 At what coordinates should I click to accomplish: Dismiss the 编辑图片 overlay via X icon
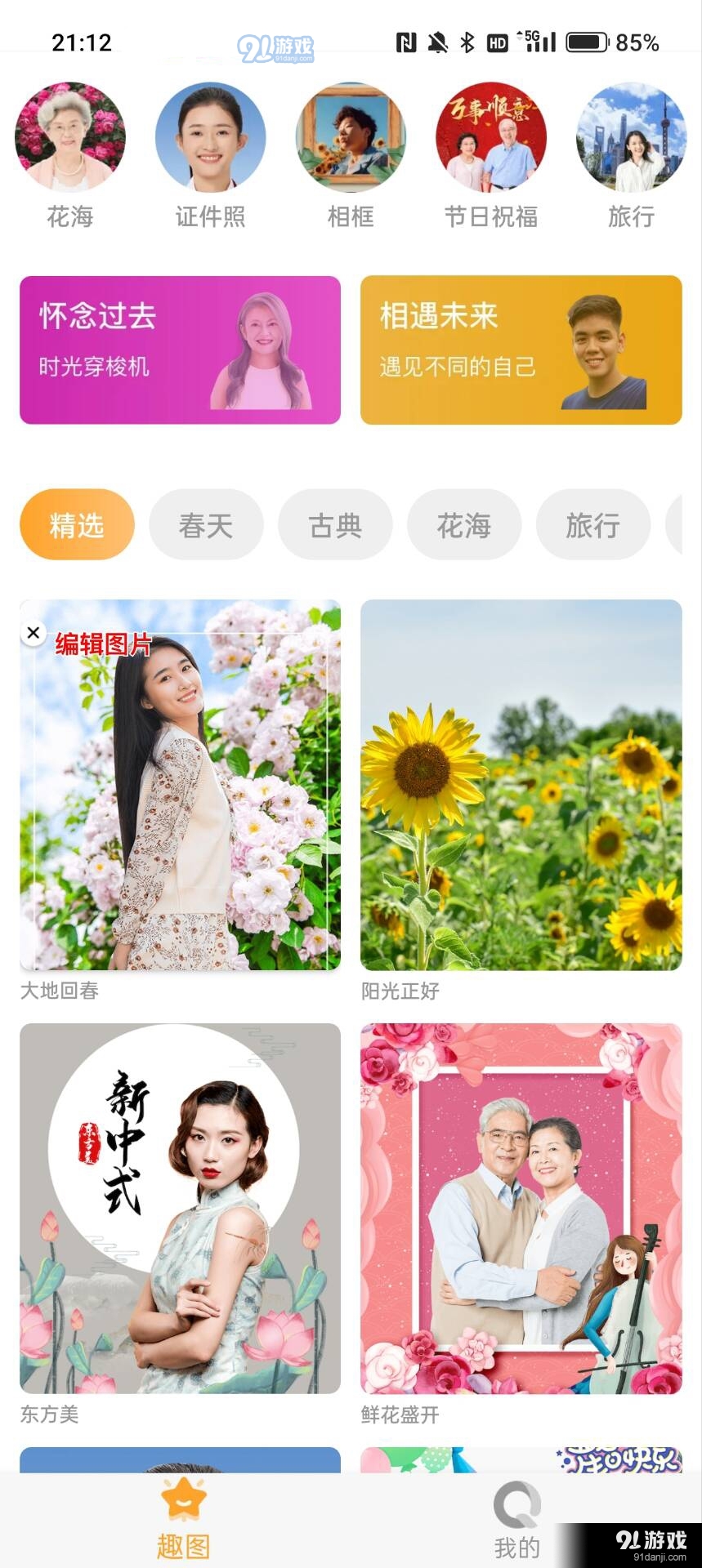tap(34, 632)
